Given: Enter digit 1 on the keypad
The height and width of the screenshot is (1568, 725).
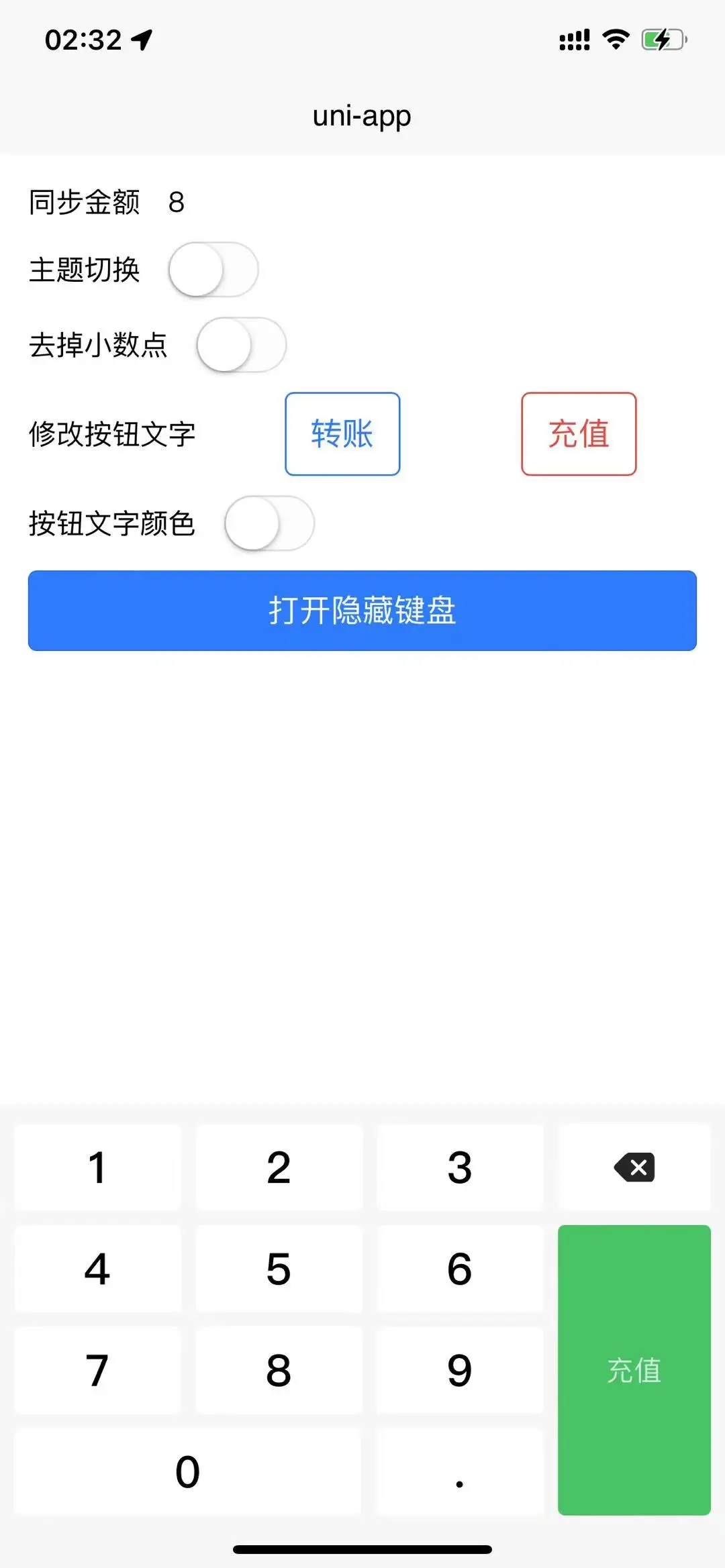Looking at the screenshot, I should [x=97, y=1168].
